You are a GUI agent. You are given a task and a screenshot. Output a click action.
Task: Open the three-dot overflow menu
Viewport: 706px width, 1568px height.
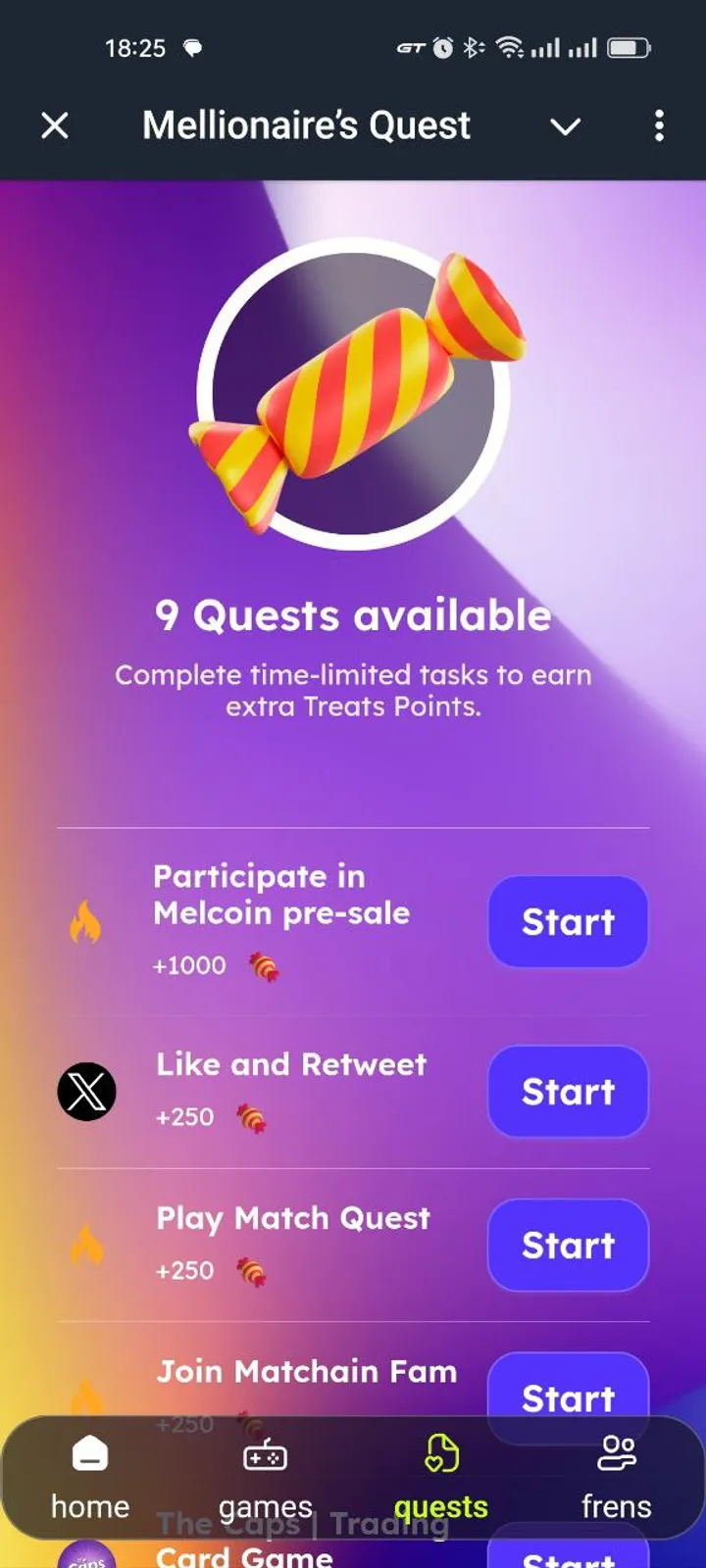pyautogui.click(x=659, y=125)
